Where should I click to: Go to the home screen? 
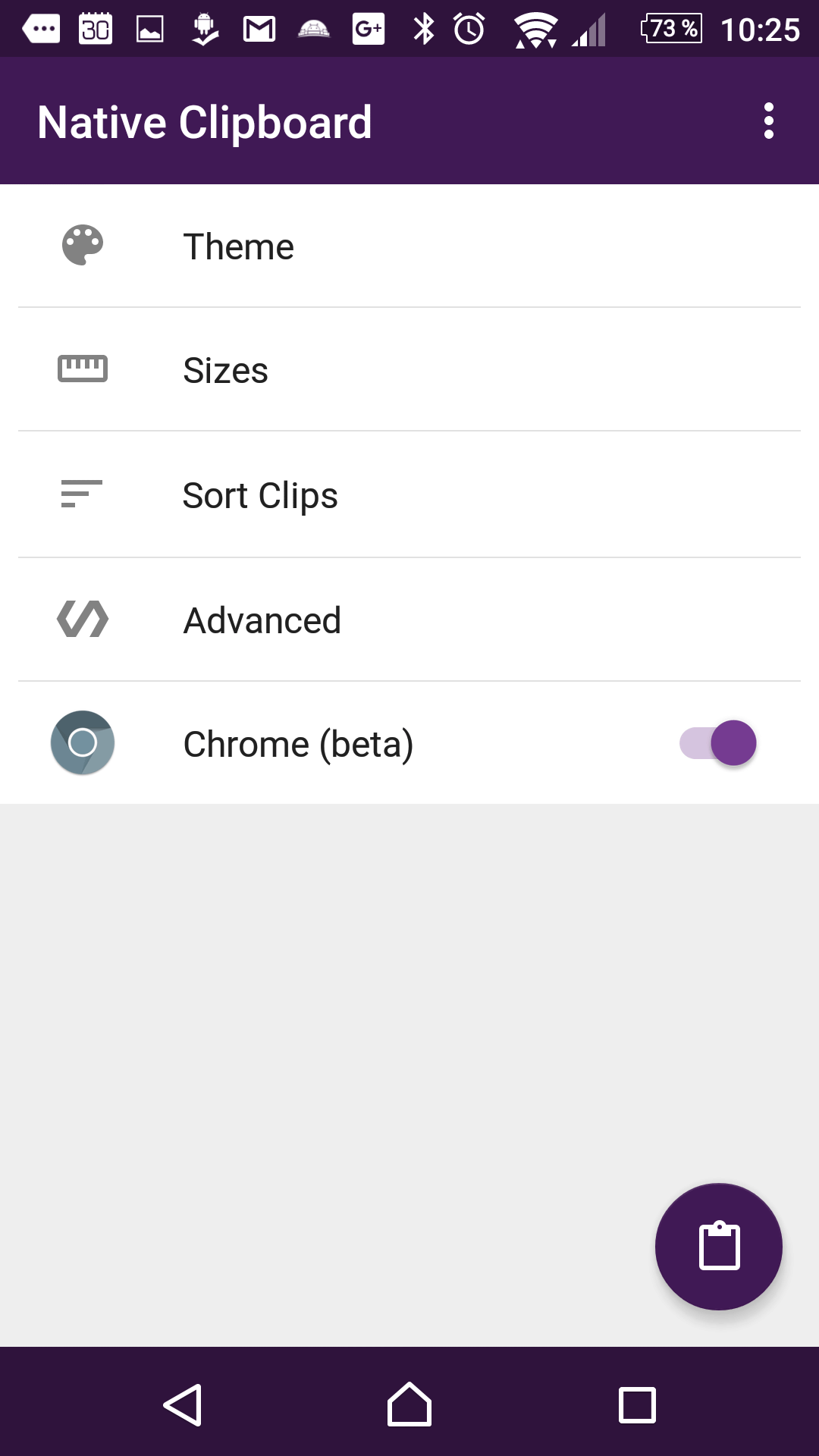coord(409,1404)
